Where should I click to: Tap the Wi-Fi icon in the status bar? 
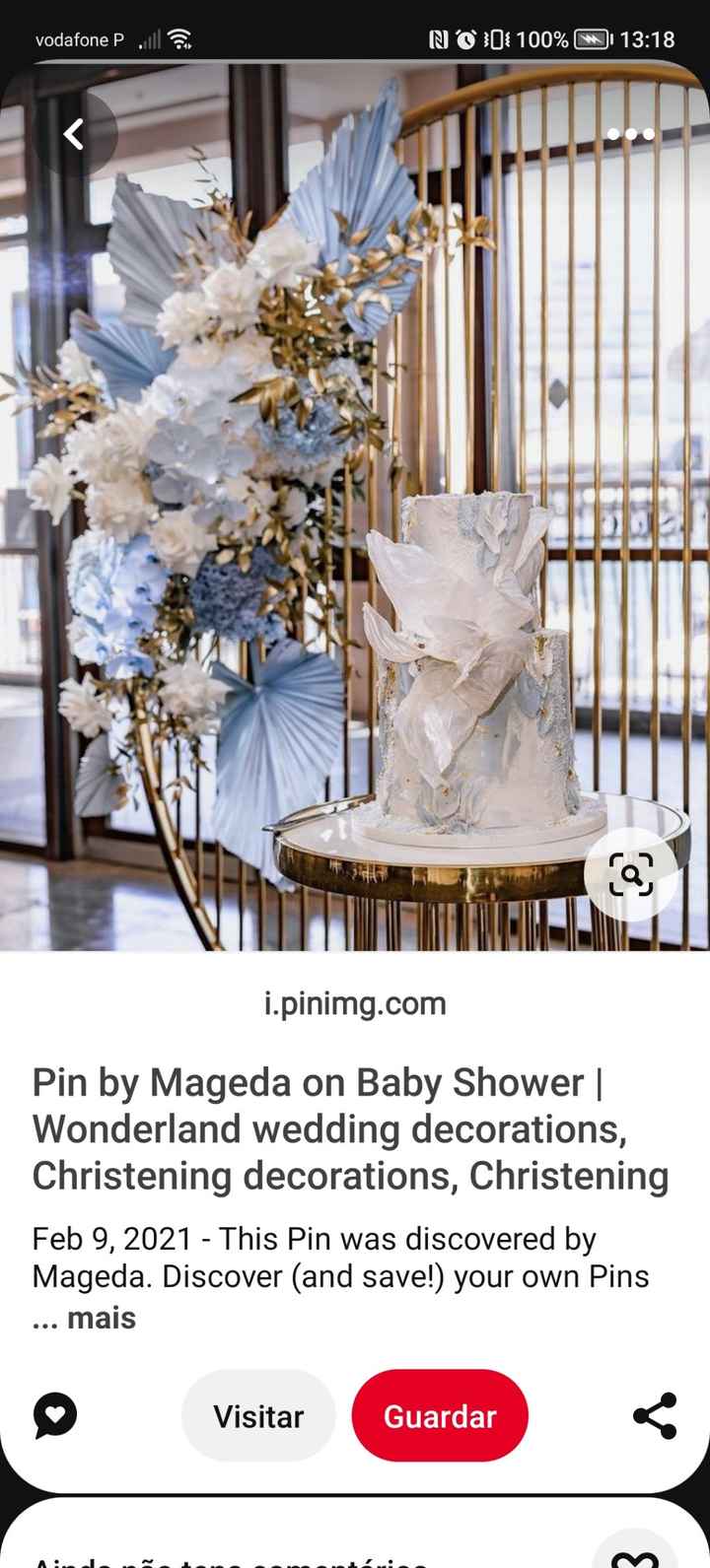(x=178, y=39)
